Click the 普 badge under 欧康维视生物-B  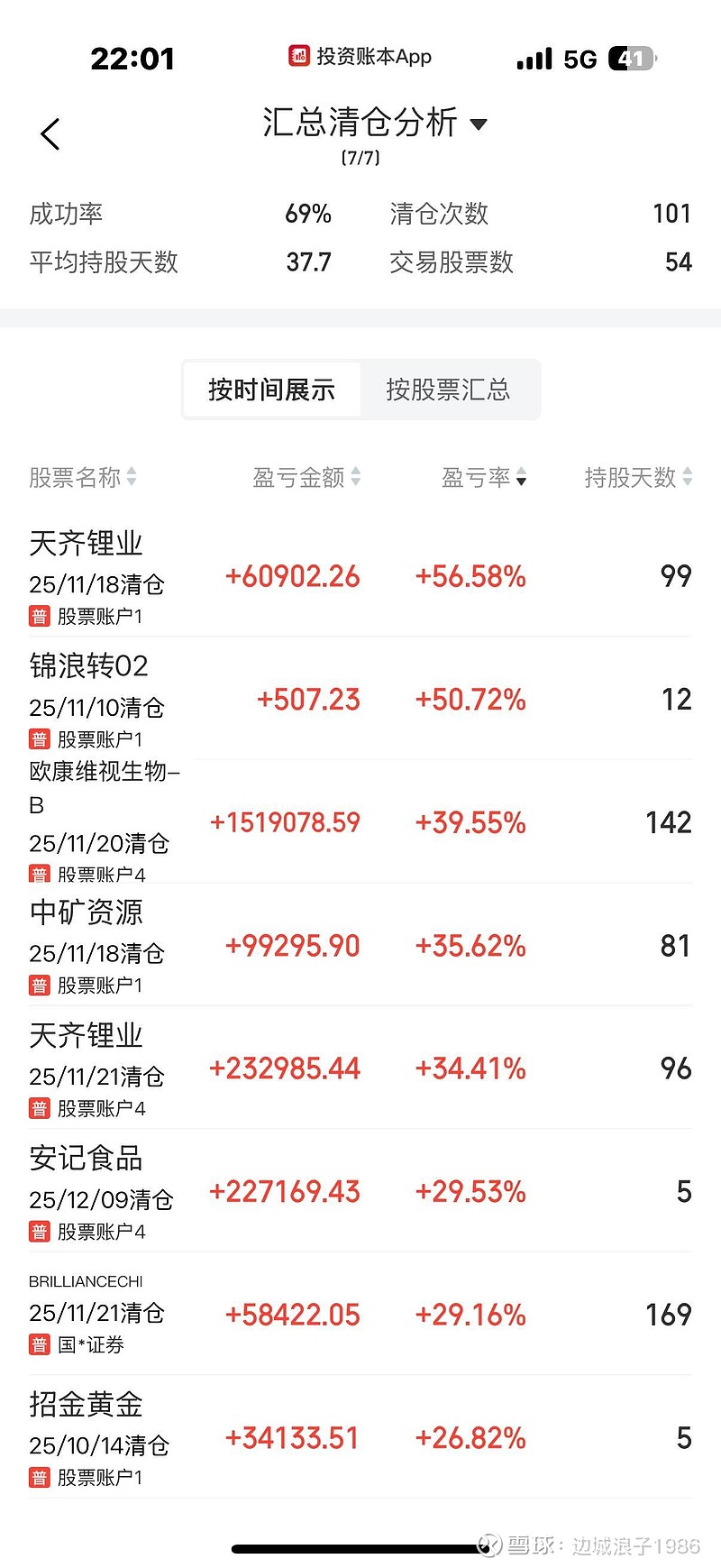(40, 874)
